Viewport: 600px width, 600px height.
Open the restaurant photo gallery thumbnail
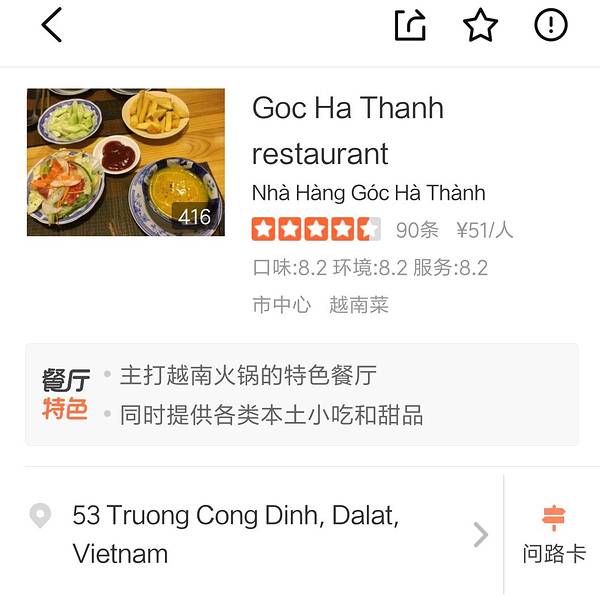[125, 162]
